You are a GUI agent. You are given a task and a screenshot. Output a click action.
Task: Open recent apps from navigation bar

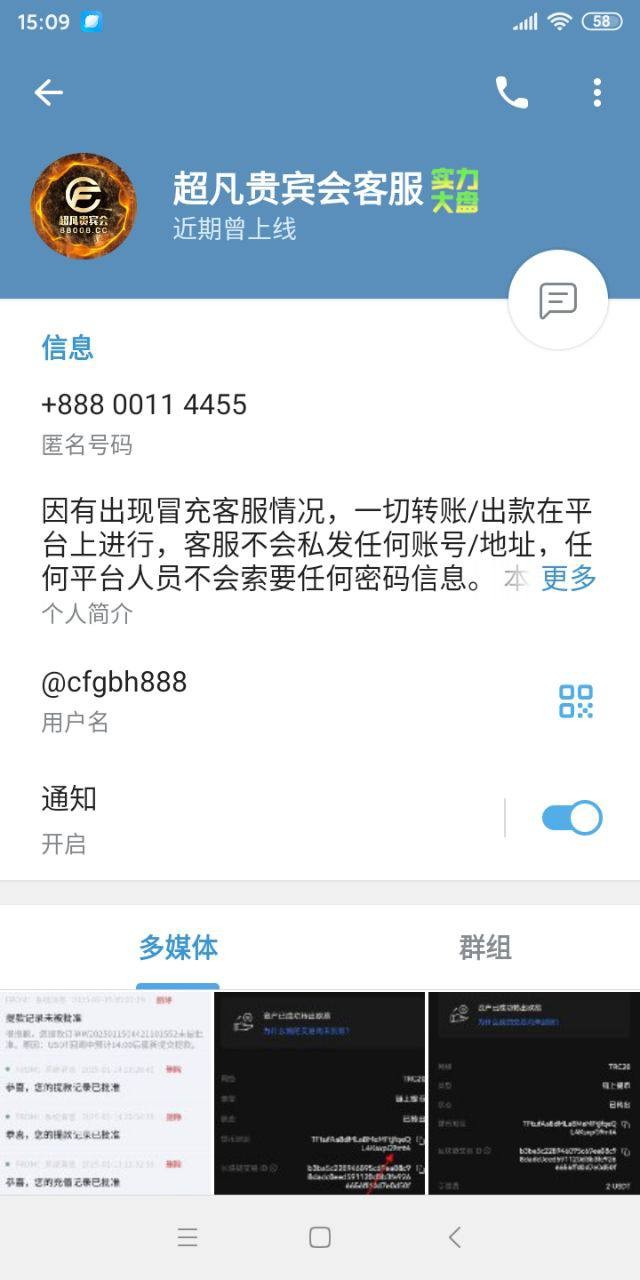point(187,1237)
